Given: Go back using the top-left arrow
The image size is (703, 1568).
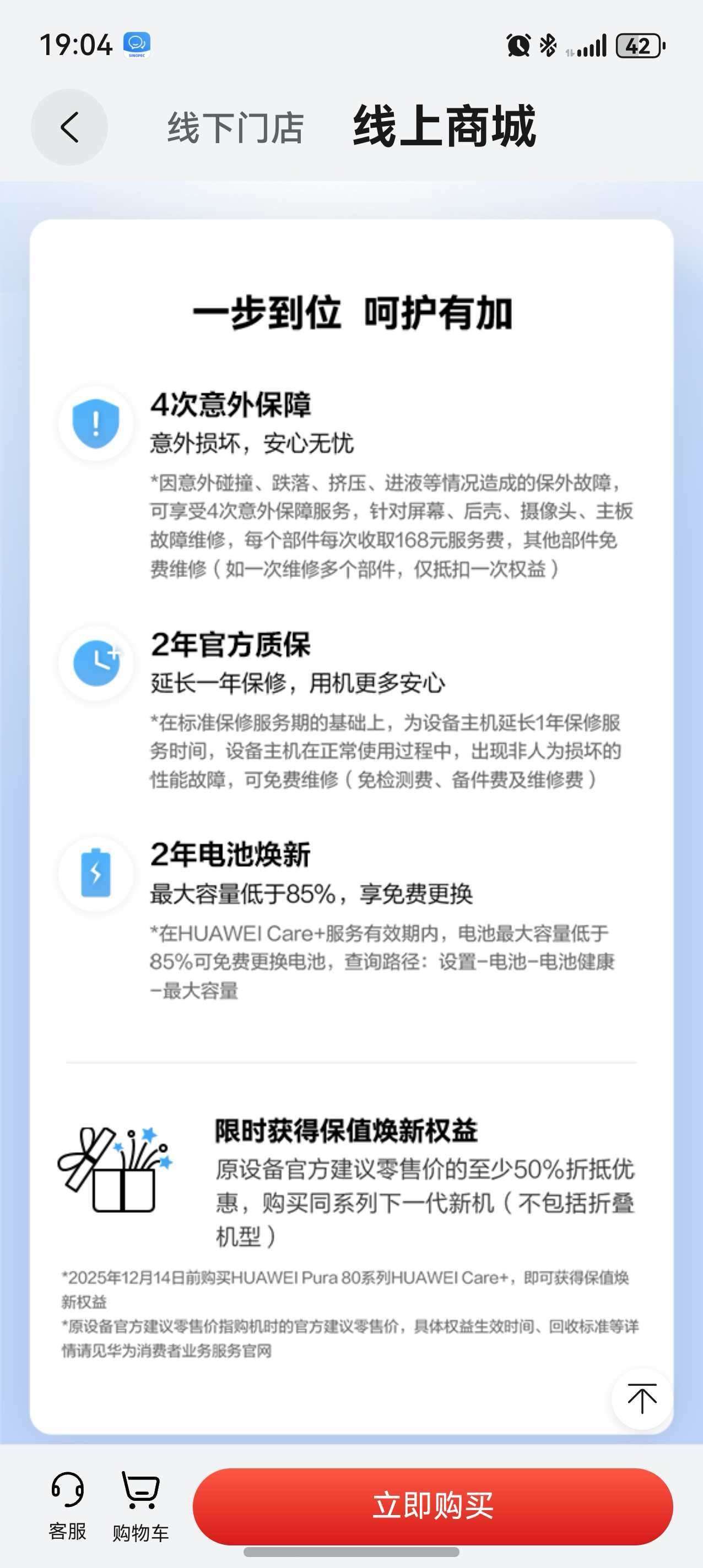Looking at the screenshot, I should (69, 127).
